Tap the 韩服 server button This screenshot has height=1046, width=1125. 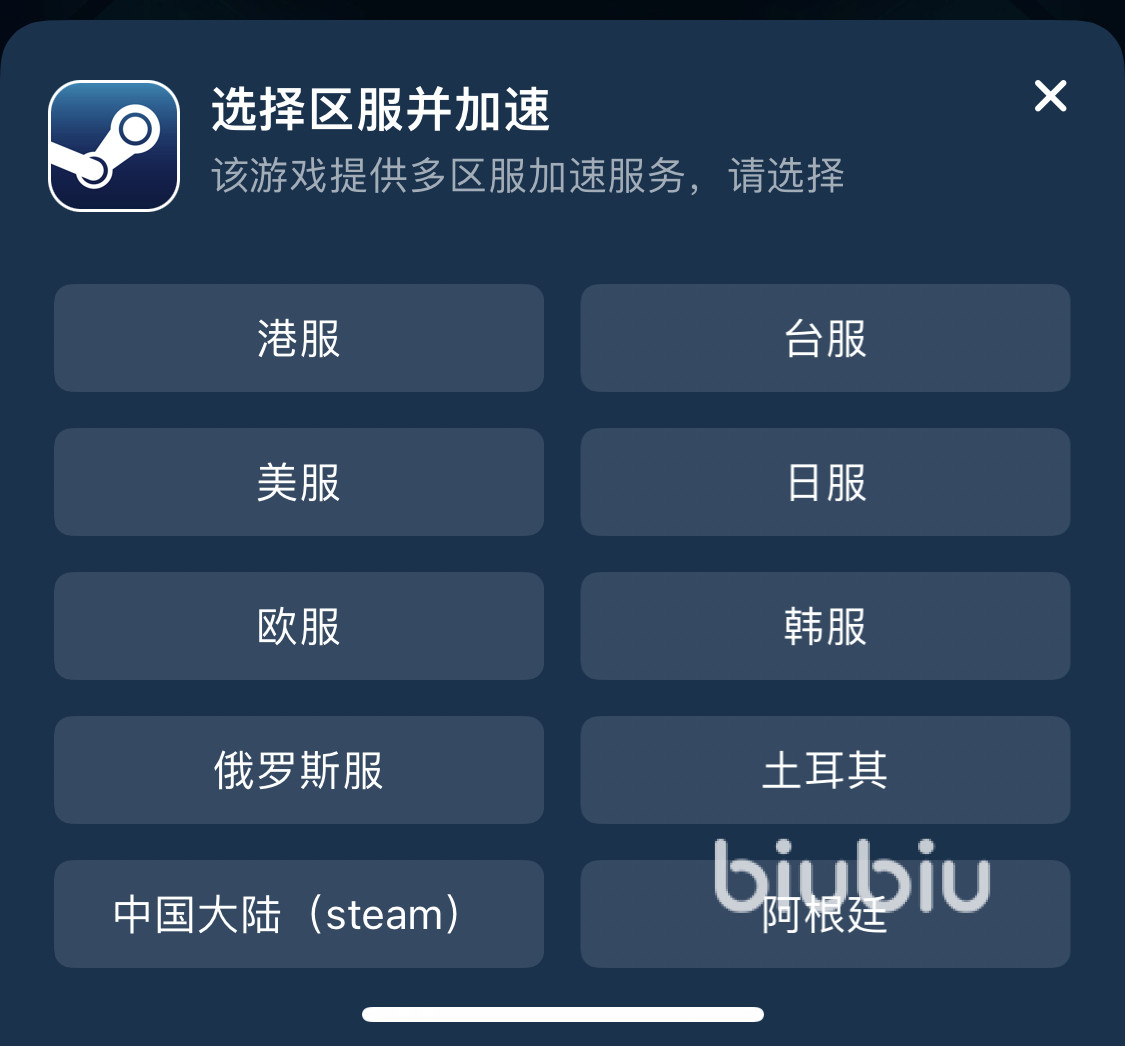[825, 626]
